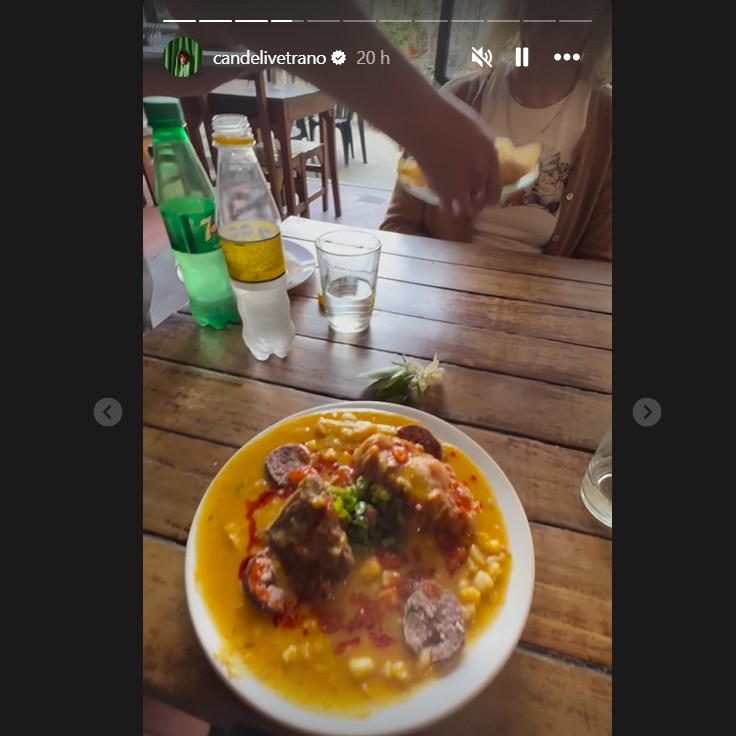Open candelivetrano's profile picture
This screenshot has height=736, width=736.
182,57
